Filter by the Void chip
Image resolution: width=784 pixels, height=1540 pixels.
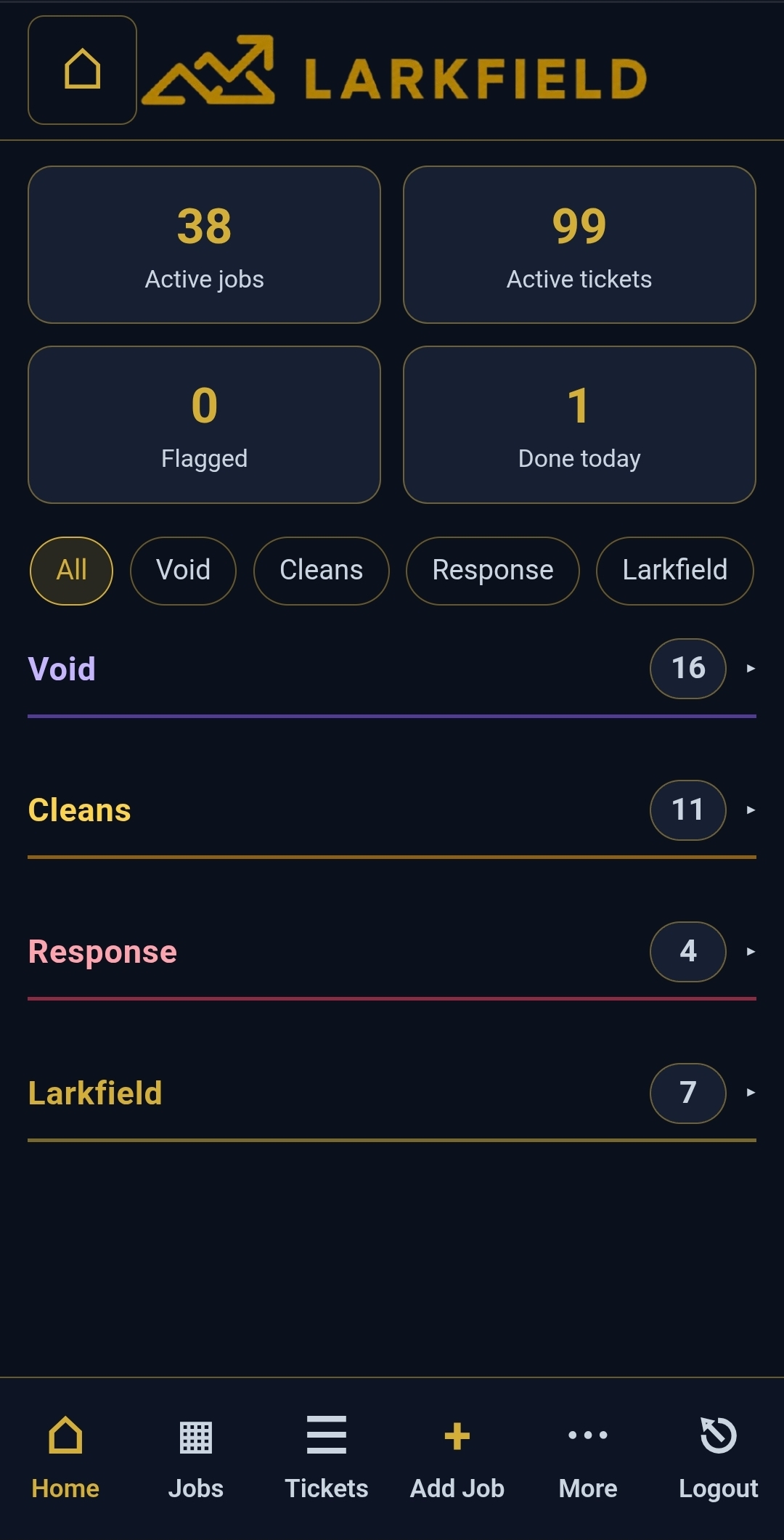pos(183,571)
